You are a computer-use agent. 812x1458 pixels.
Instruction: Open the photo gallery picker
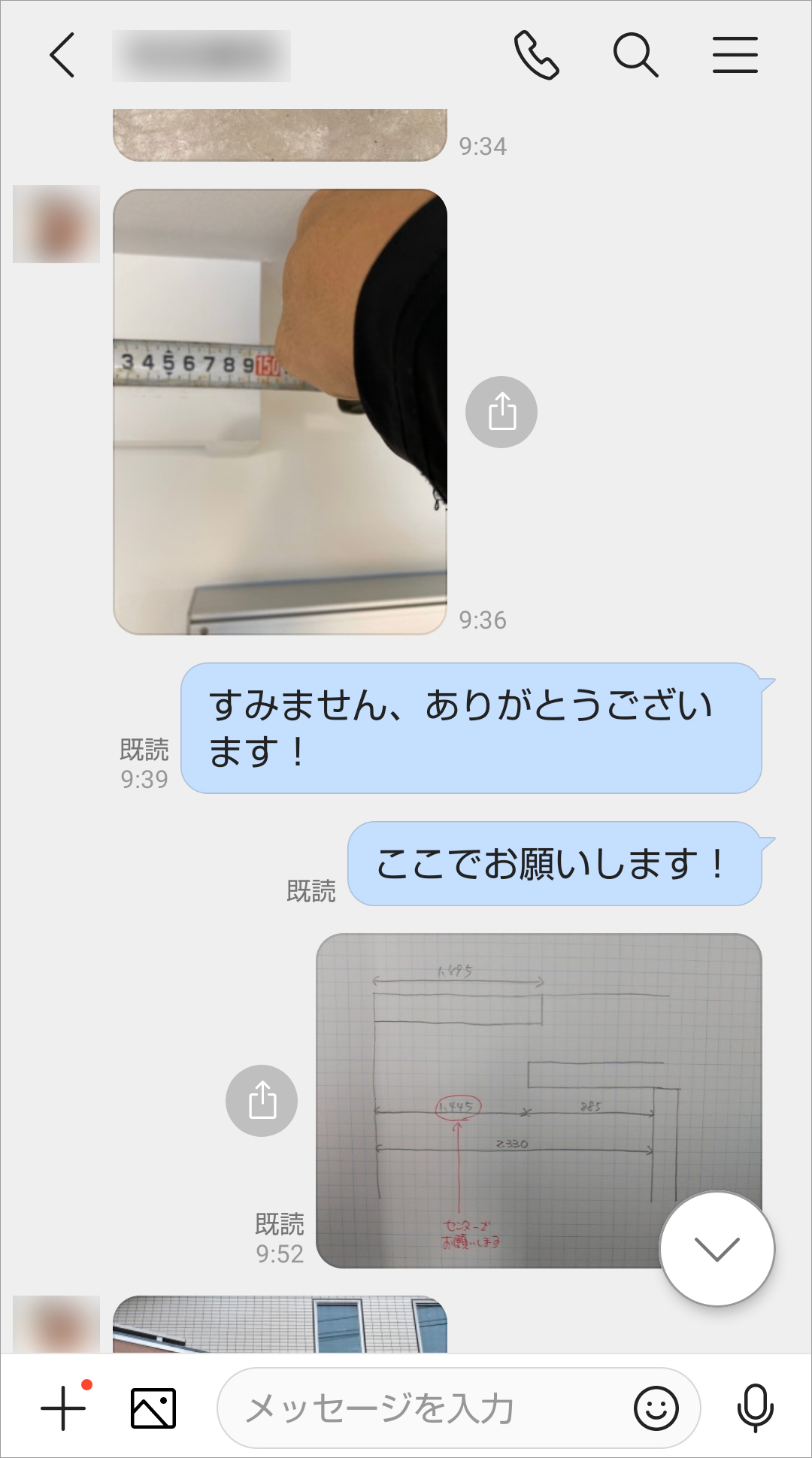pos(153,1408)
